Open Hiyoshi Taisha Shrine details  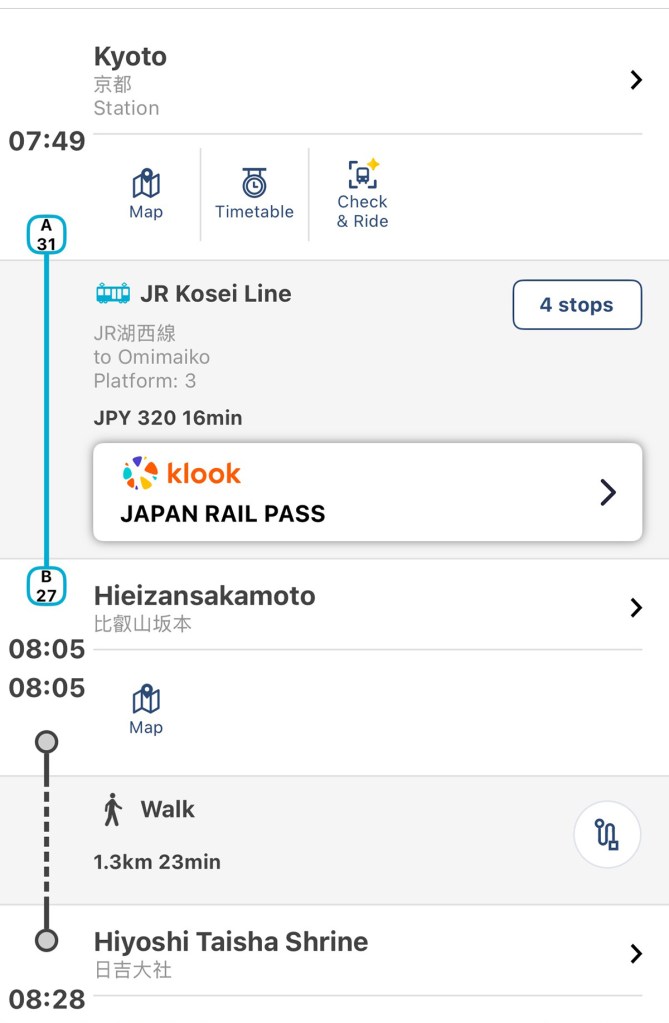(636, 953)
